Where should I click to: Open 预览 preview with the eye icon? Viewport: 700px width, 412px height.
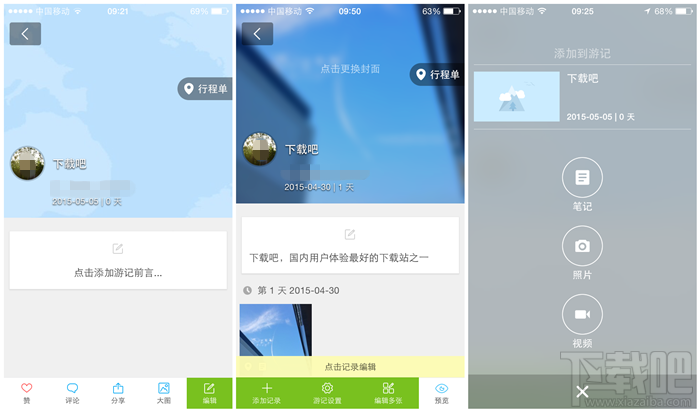[x=442, y=393]
